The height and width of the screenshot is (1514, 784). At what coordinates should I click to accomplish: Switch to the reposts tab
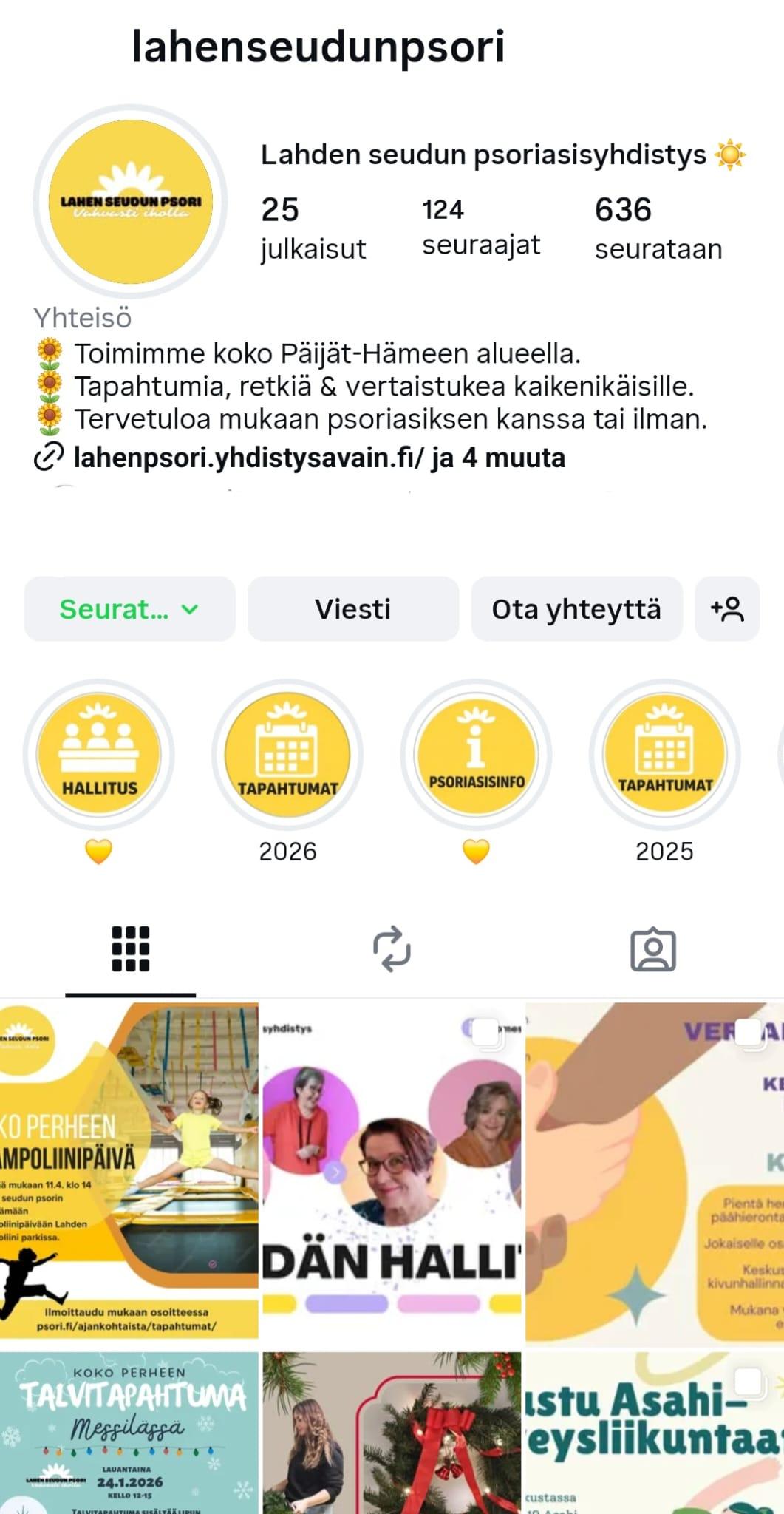[392, 949]
